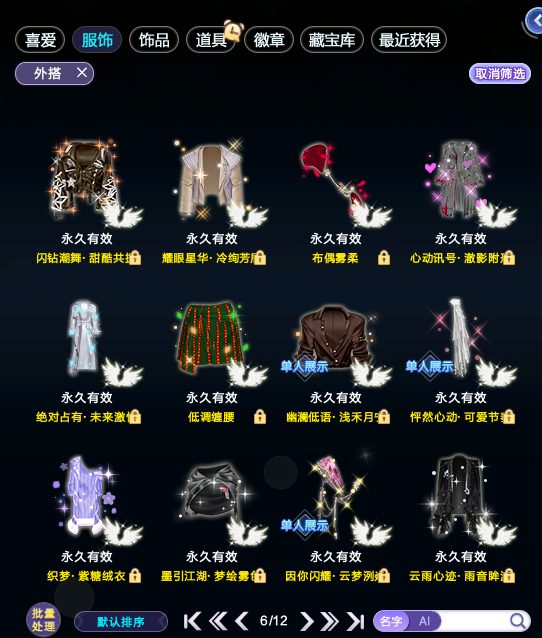
Task: Go to the next page
Action: 307,621
